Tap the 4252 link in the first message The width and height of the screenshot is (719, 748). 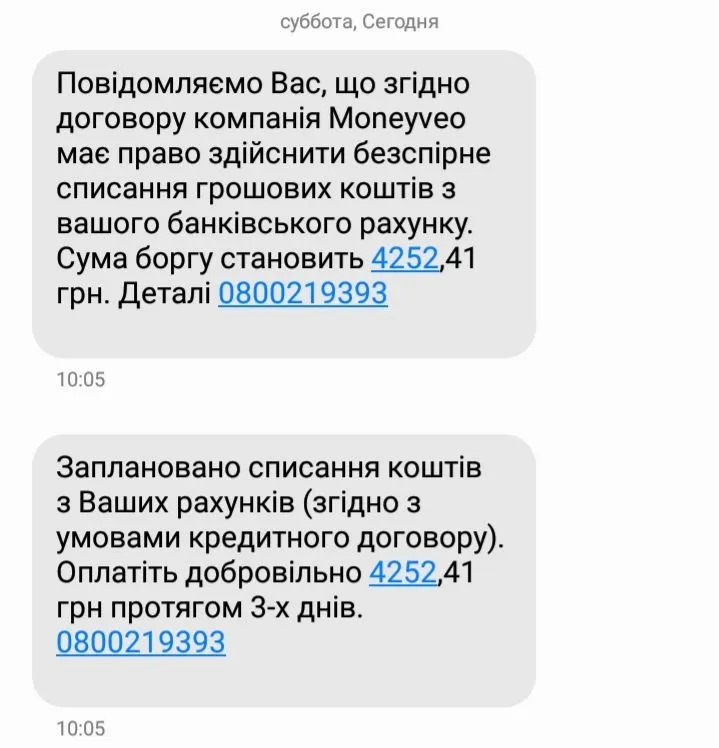405,258
